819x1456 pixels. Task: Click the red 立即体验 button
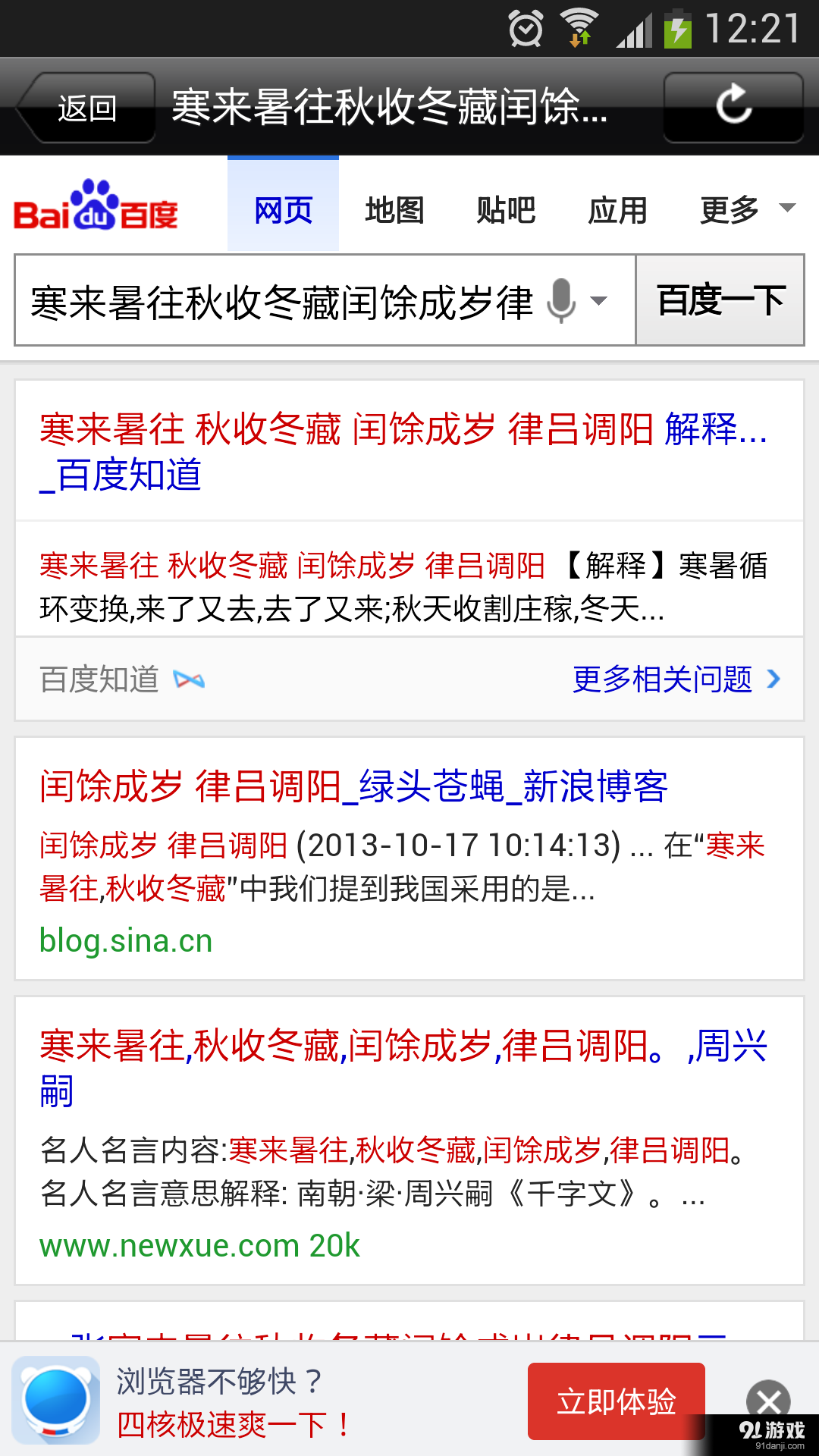tap(616, 1399)
